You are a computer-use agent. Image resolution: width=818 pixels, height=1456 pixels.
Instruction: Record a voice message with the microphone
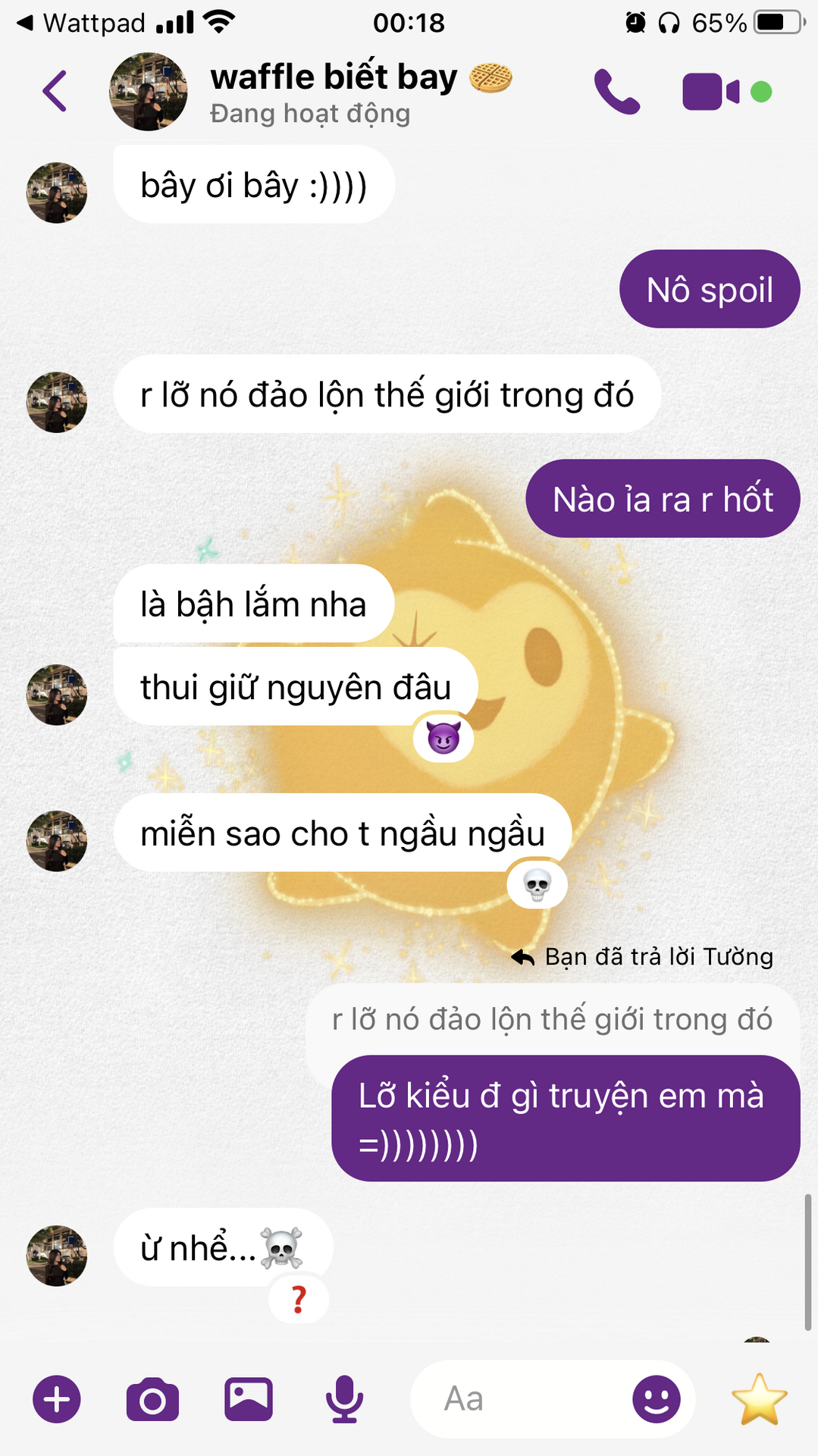coord(344,1399)
